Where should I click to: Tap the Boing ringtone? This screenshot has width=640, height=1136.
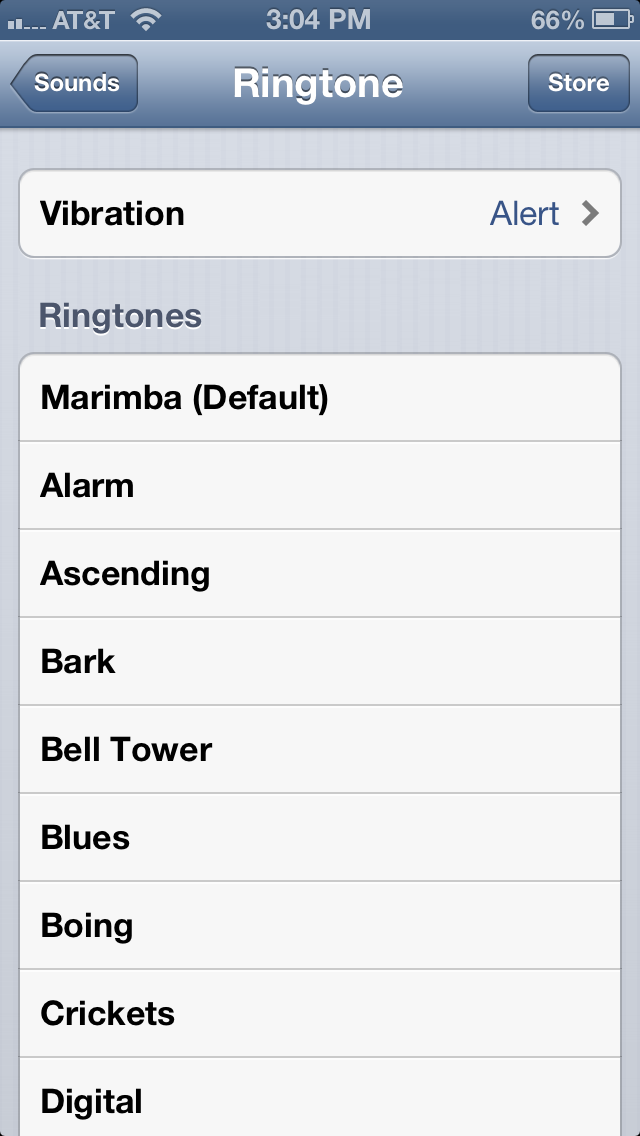click(x=320, y=925)
